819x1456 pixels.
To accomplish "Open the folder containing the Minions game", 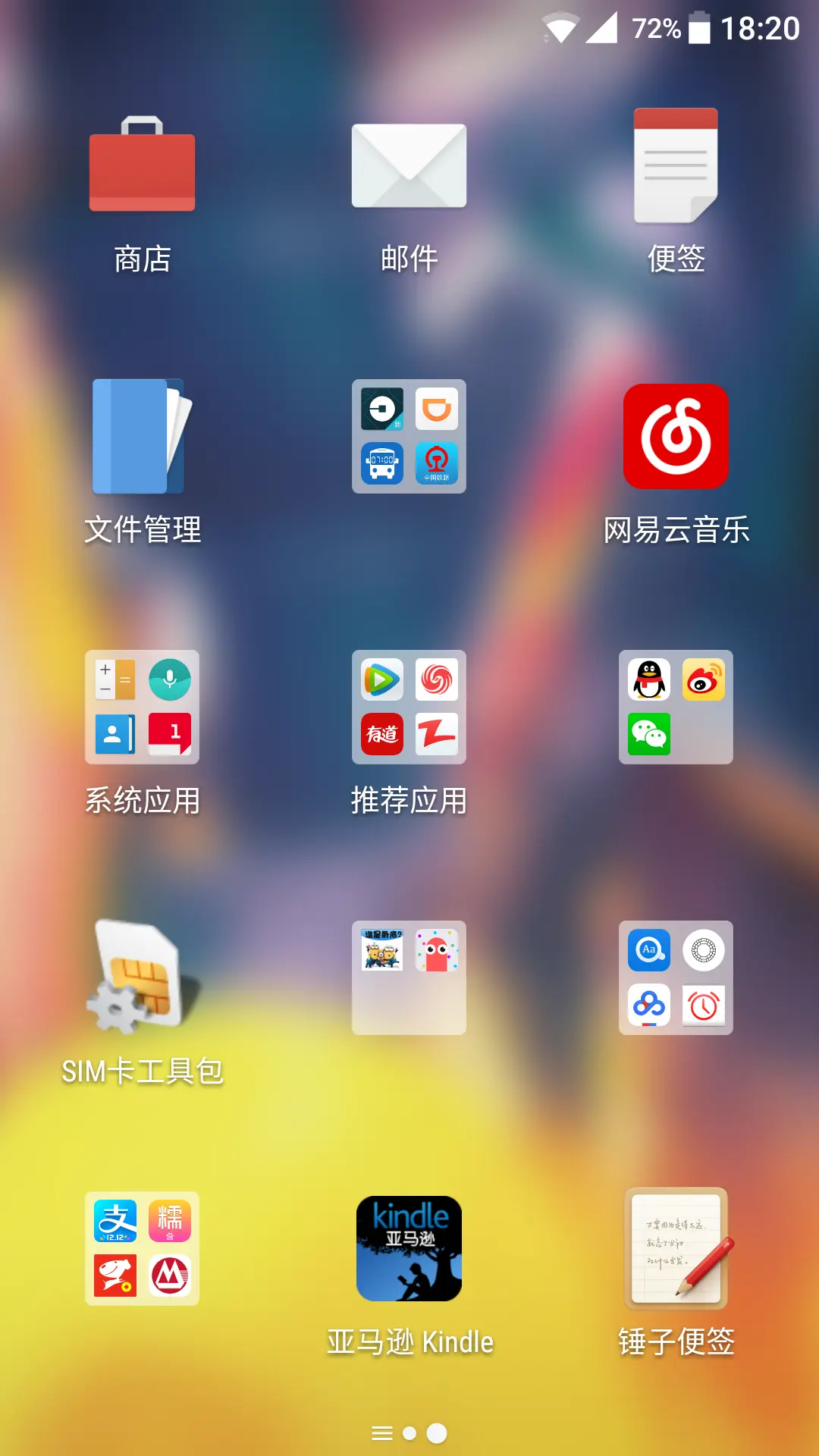I will [409, 977].
